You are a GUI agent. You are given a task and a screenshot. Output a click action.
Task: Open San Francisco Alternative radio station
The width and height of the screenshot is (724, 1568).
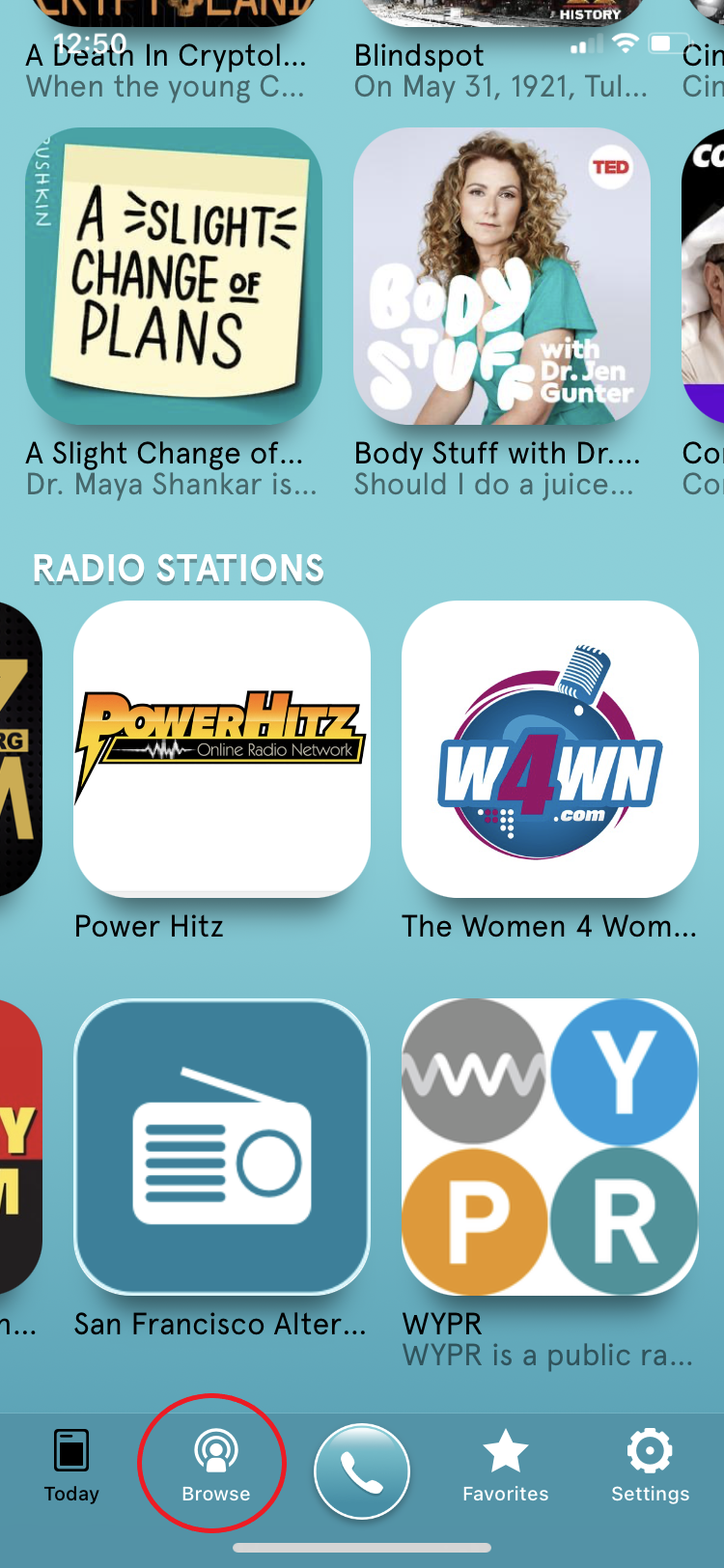(222, 1147)
